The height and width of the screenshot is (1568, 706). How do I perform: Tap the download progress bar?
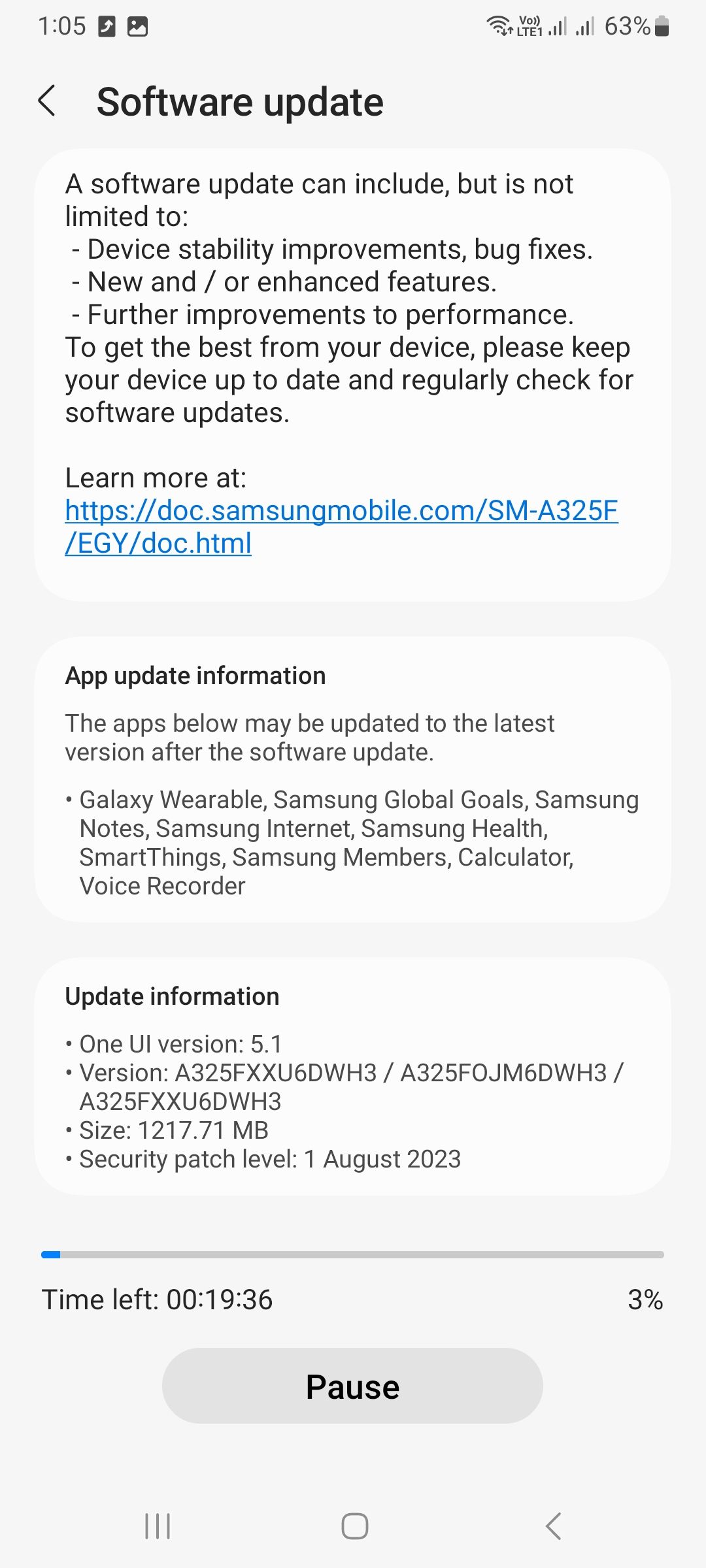353,1254
